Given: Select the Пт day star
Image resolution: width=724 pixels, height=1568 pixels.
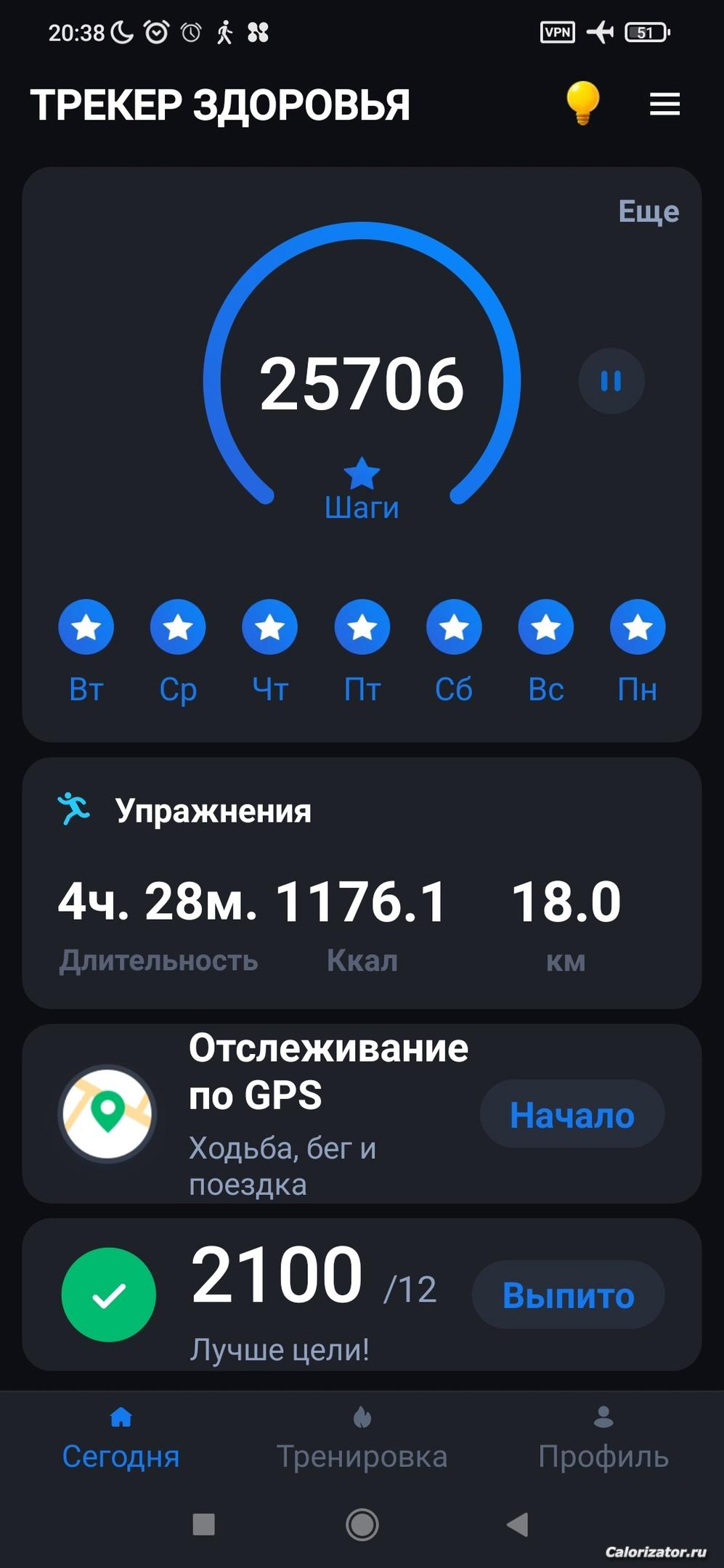Looking at the screenshot, I should tap(362, 627).
